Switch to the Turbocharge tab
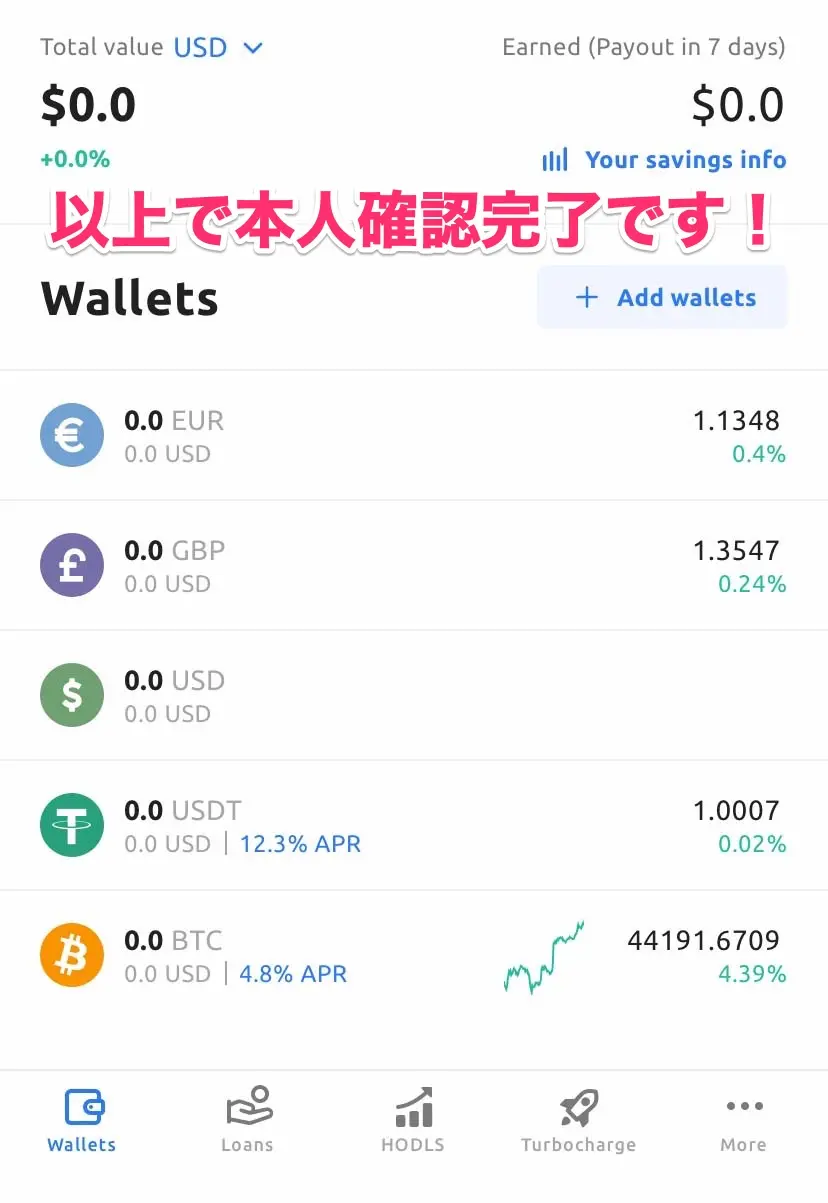 point(578,1121)
